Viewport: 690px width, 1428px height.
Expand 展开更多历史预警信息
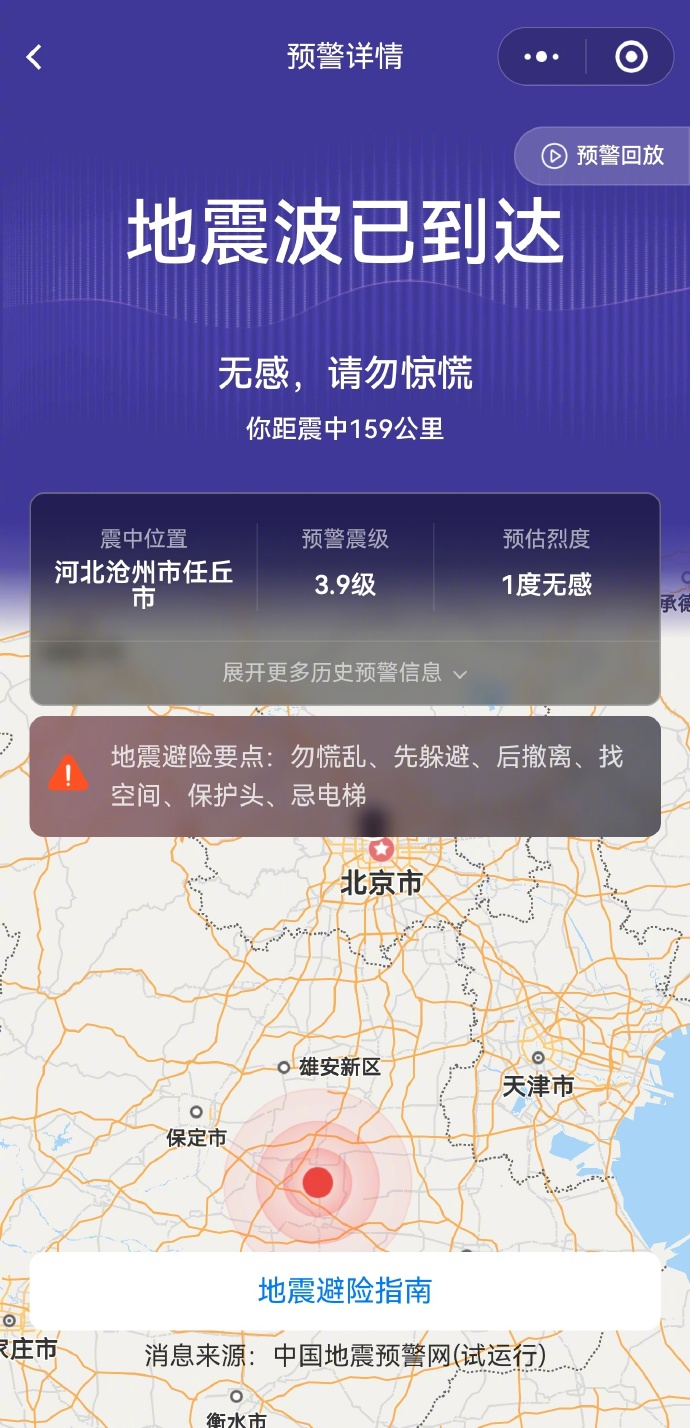click(345, 672)
